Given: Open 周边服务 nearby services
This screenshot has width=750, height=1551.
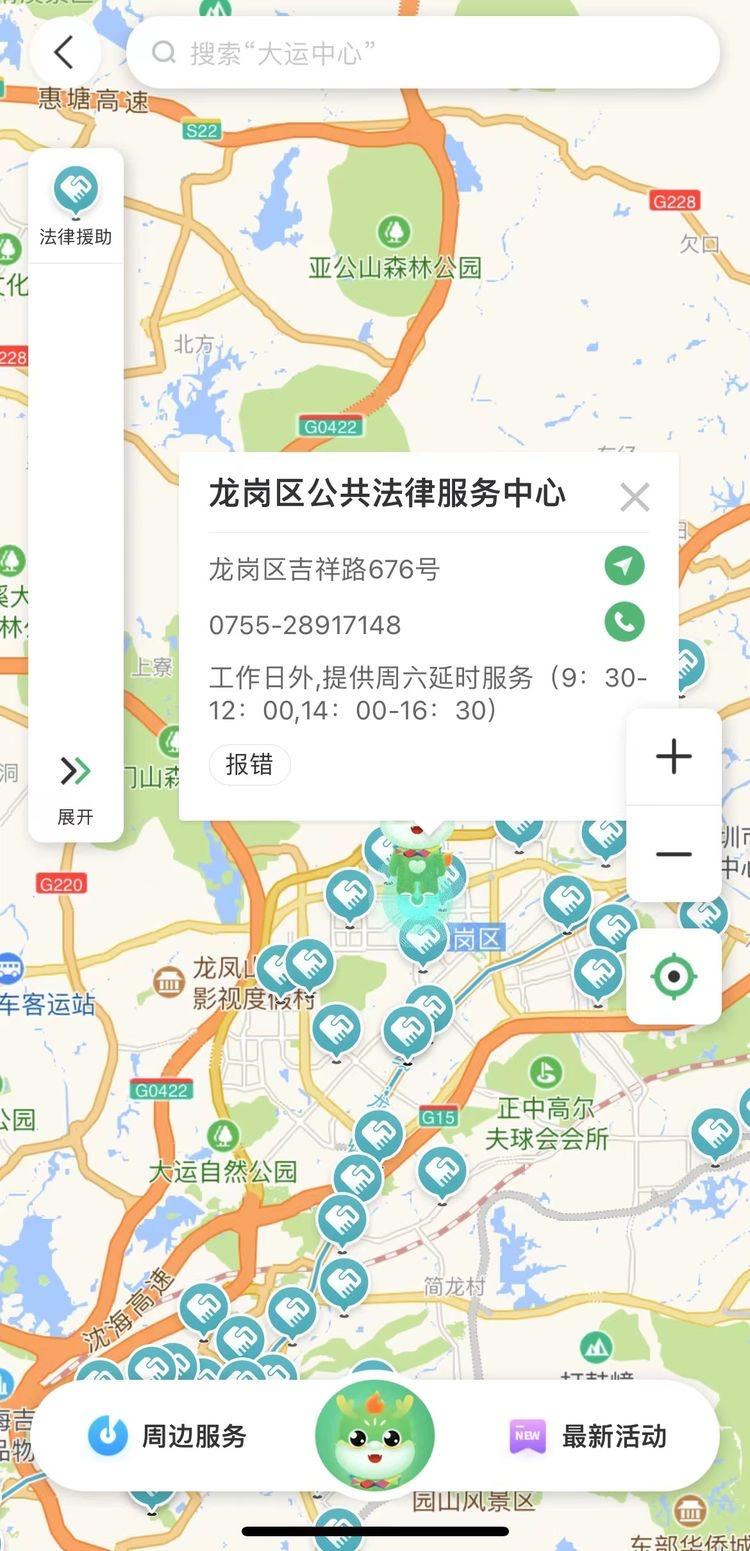Looking at the screenshot, I should click(167, 1436).
